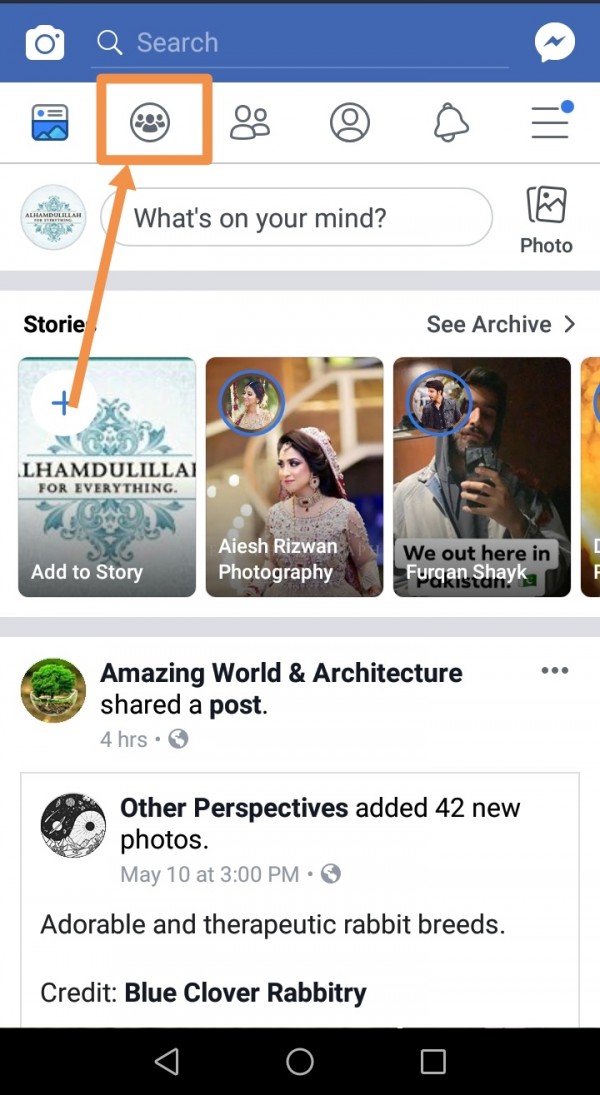Open the hamburger menu tab
Viewport: 600px width, 1095px height.
[x=550, y=123]
